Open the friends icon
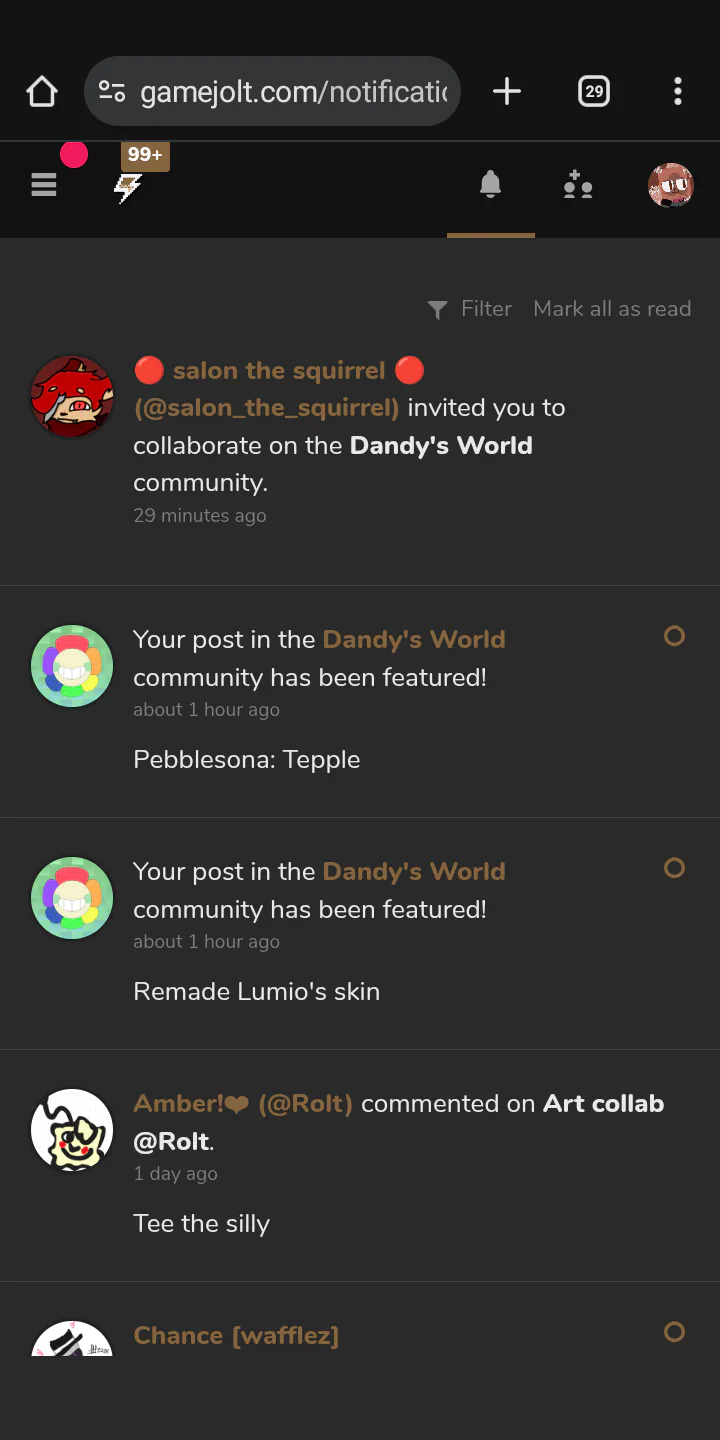Image resolution: width=720 pixels, height=1440 pixels. (578, 186)
